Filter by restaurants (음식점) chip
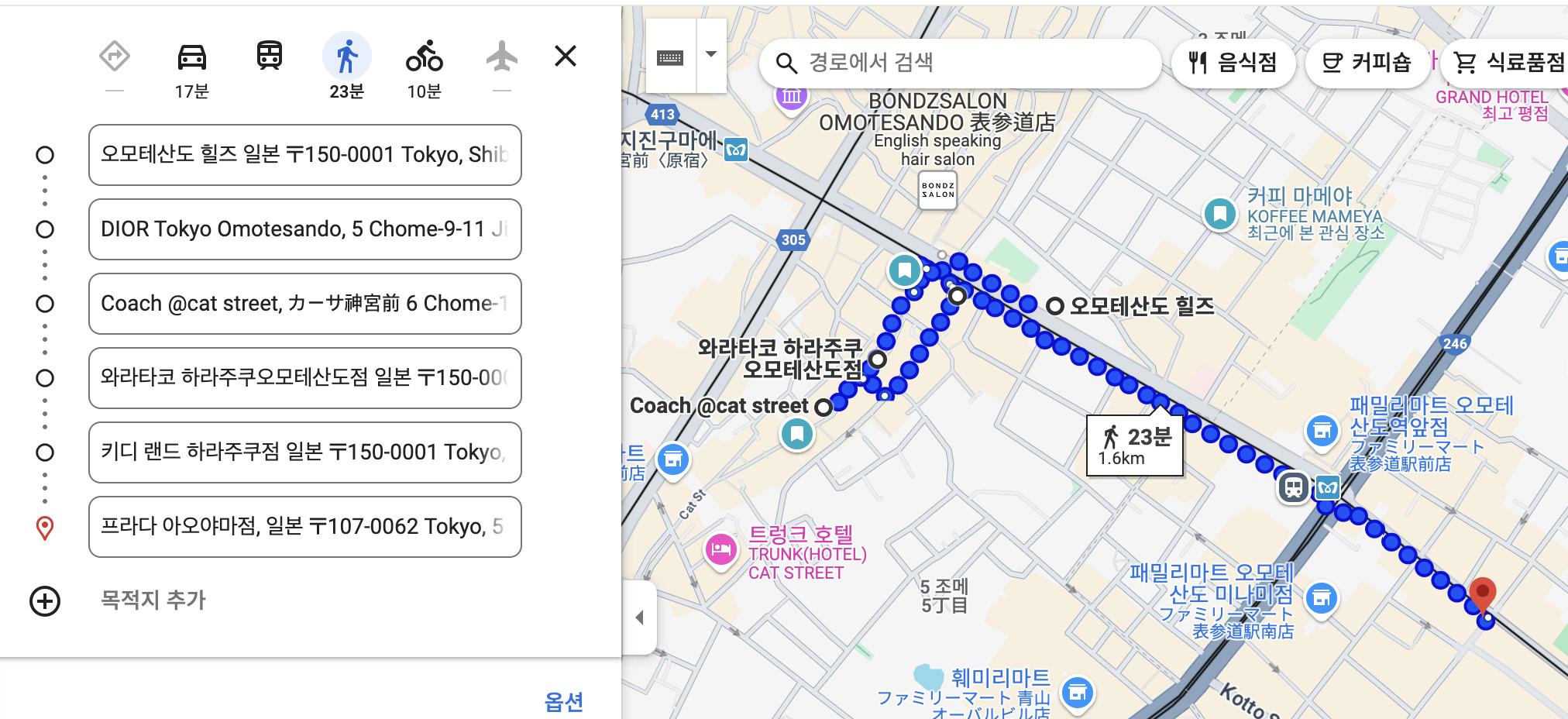 [1233, 63]
